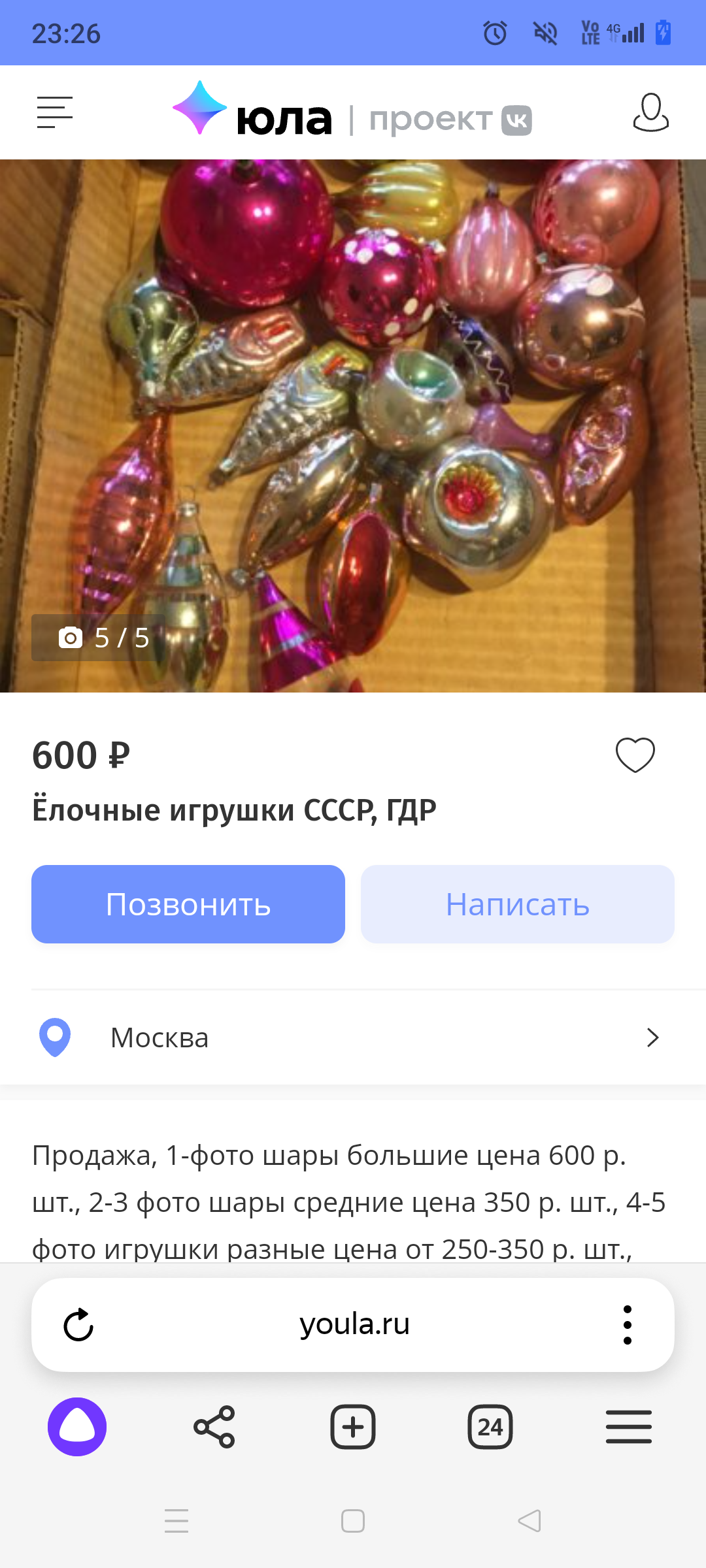Go back with the system back button
Image resolution: width=706 pixels, height=1568 pixels.
529,1521
